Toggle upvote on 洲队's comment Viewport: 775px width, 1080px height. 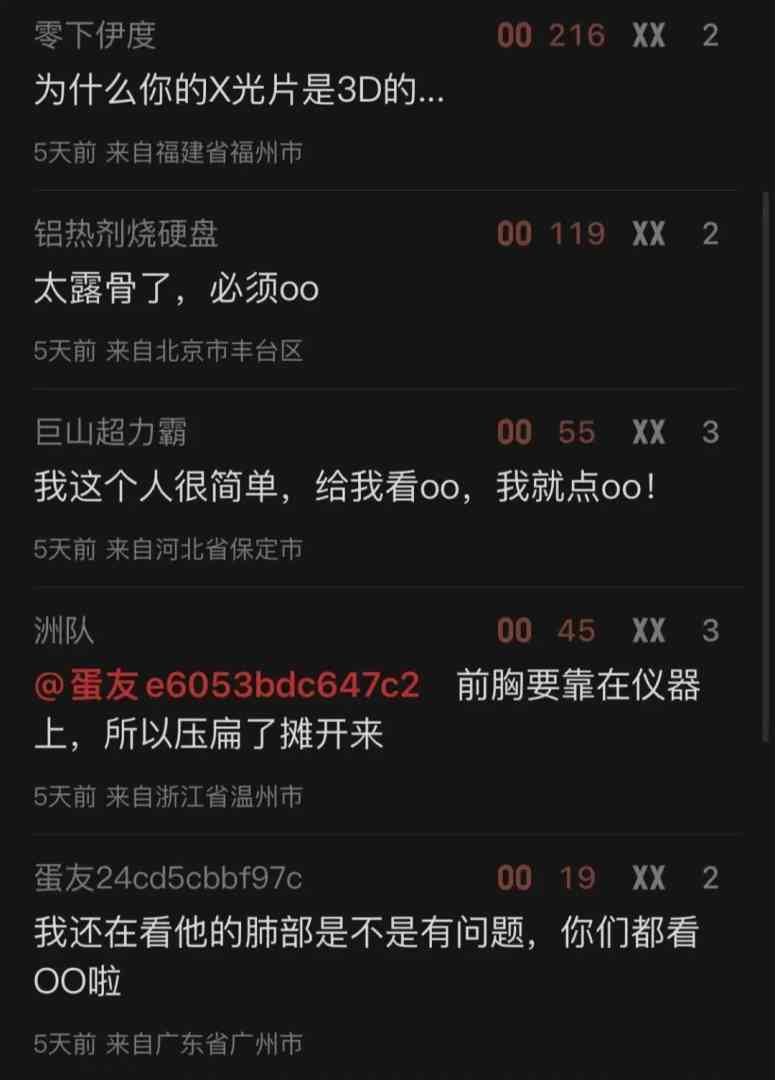(x=514, y=630)
